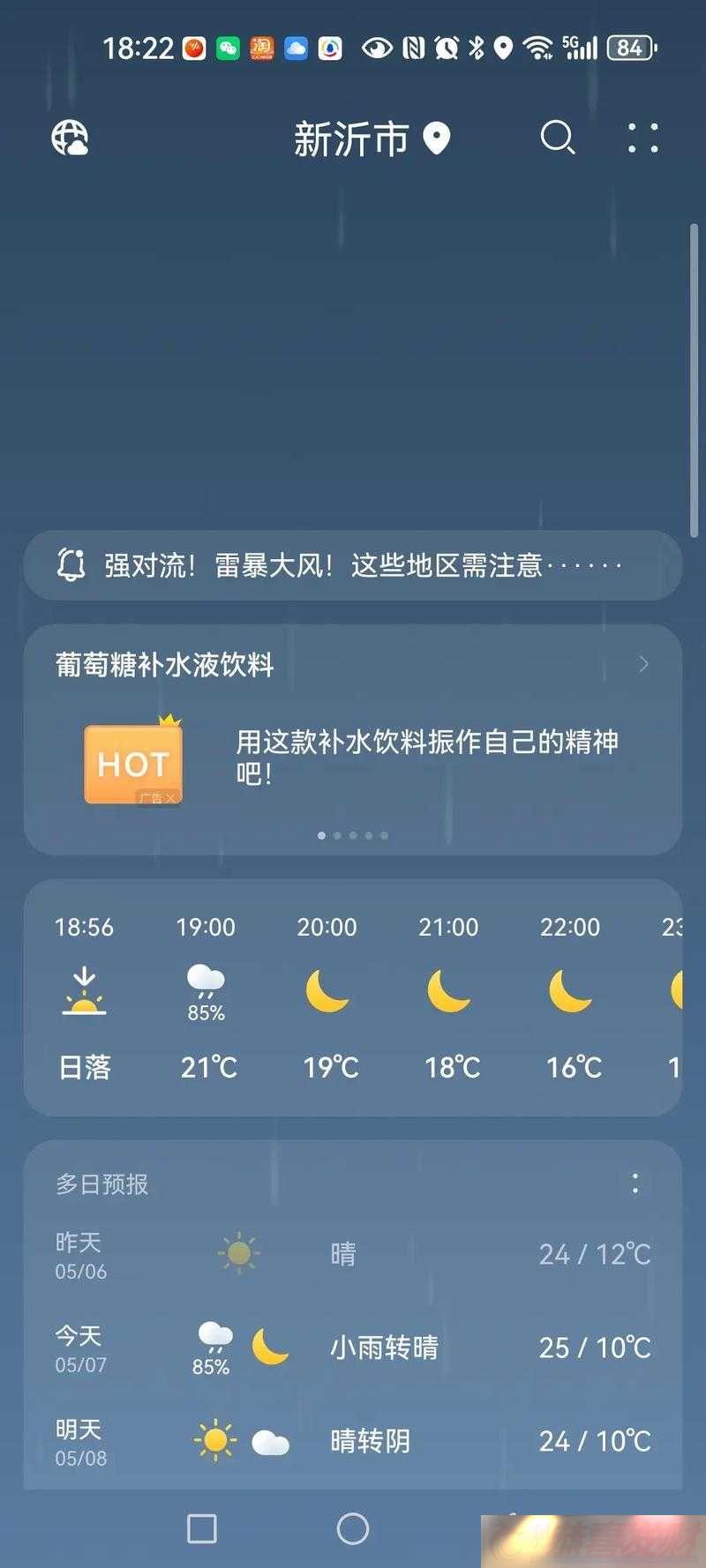Open the 今天 05/07 小雨转晴 forecast row

353,1348
